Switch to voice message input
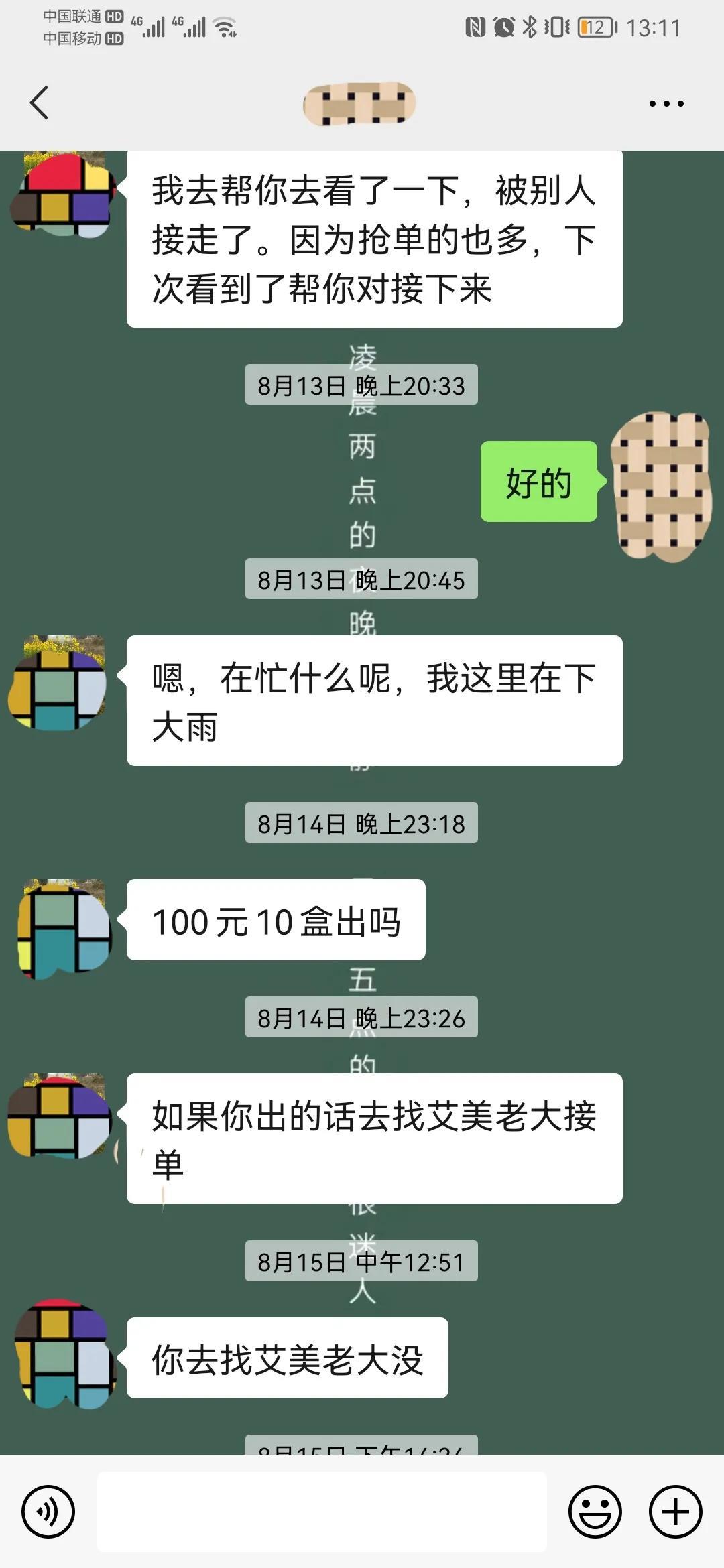 click(48, 1511)
